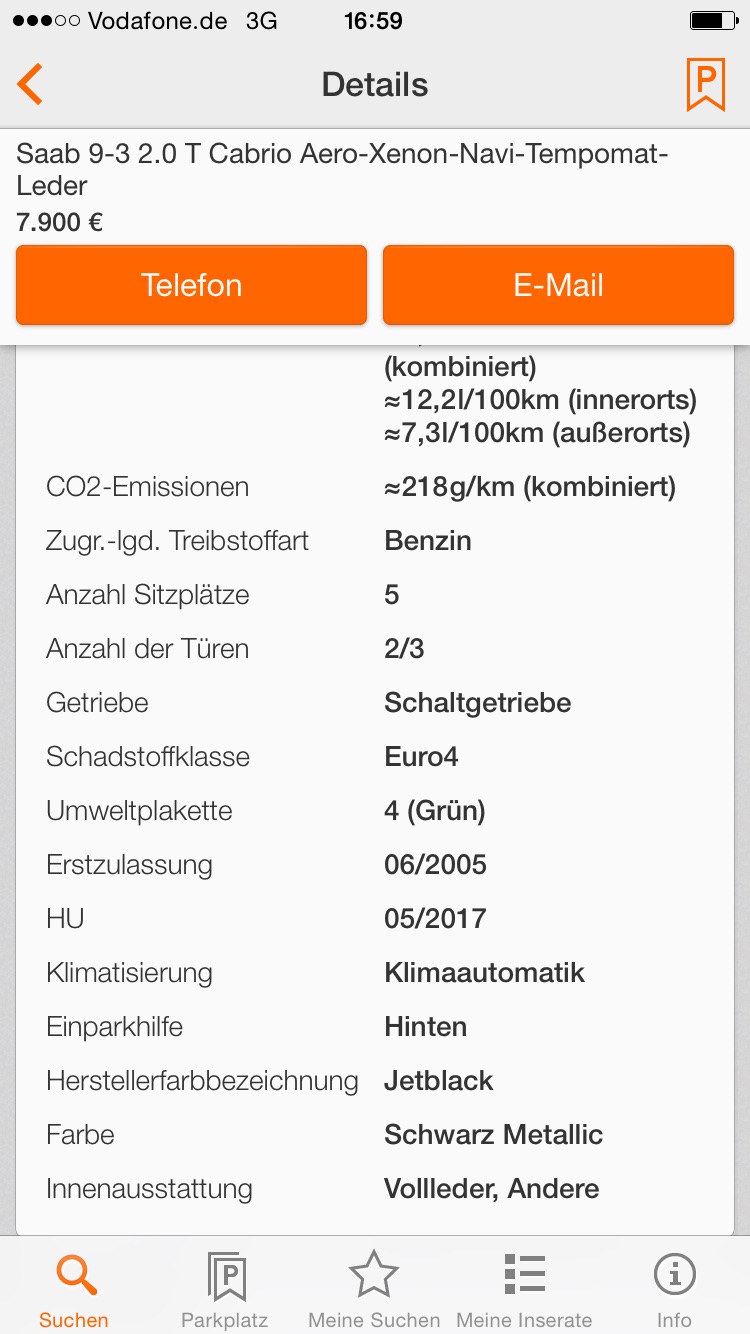This screenshot has width=750, height=1334.
Task: Go back using the orange arrow
Action: tap(30, 85)
